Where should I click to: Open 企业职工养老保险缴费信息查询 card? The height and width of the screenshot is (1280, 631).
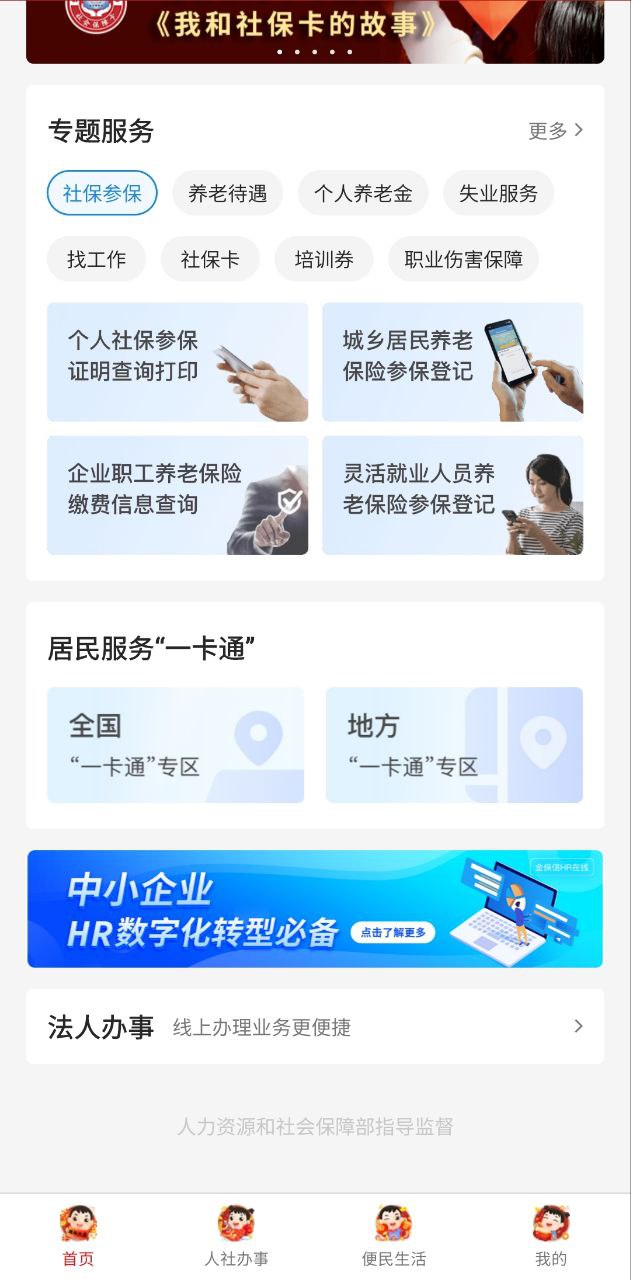click(x=177, y=495)
